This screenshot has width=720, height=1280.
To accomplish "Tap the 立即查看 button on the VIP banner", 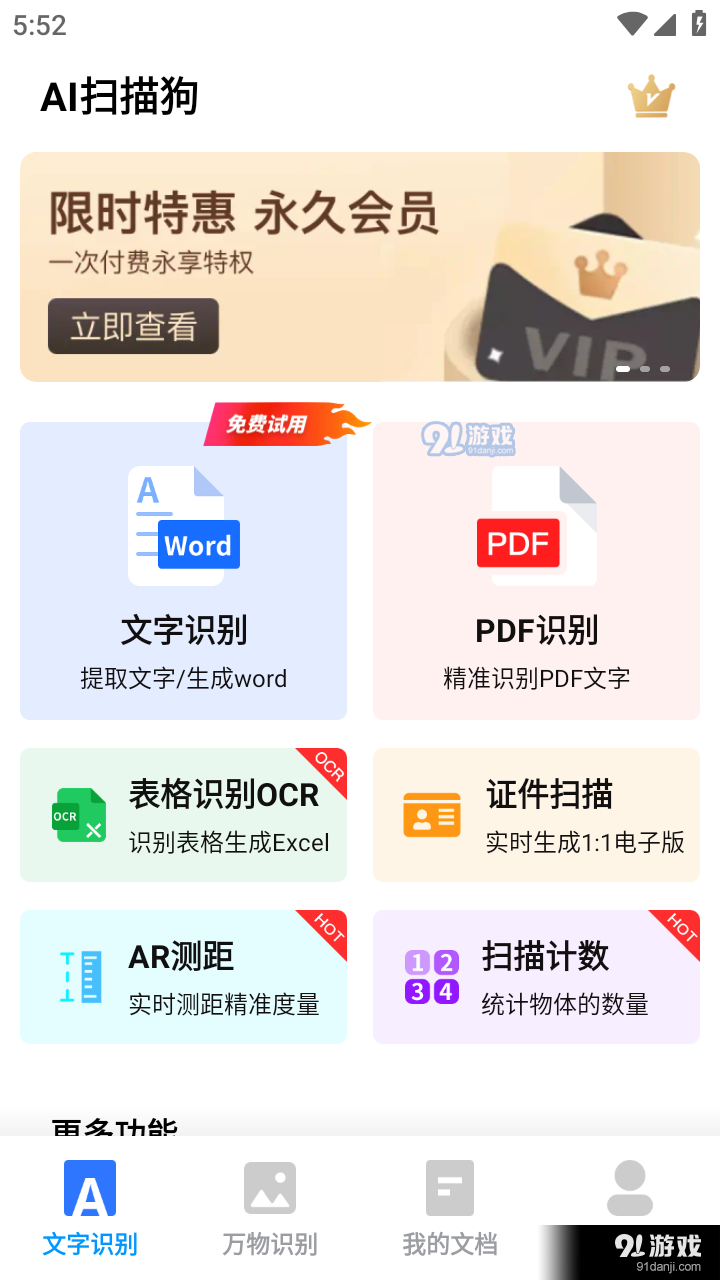I will coord(134,326).
